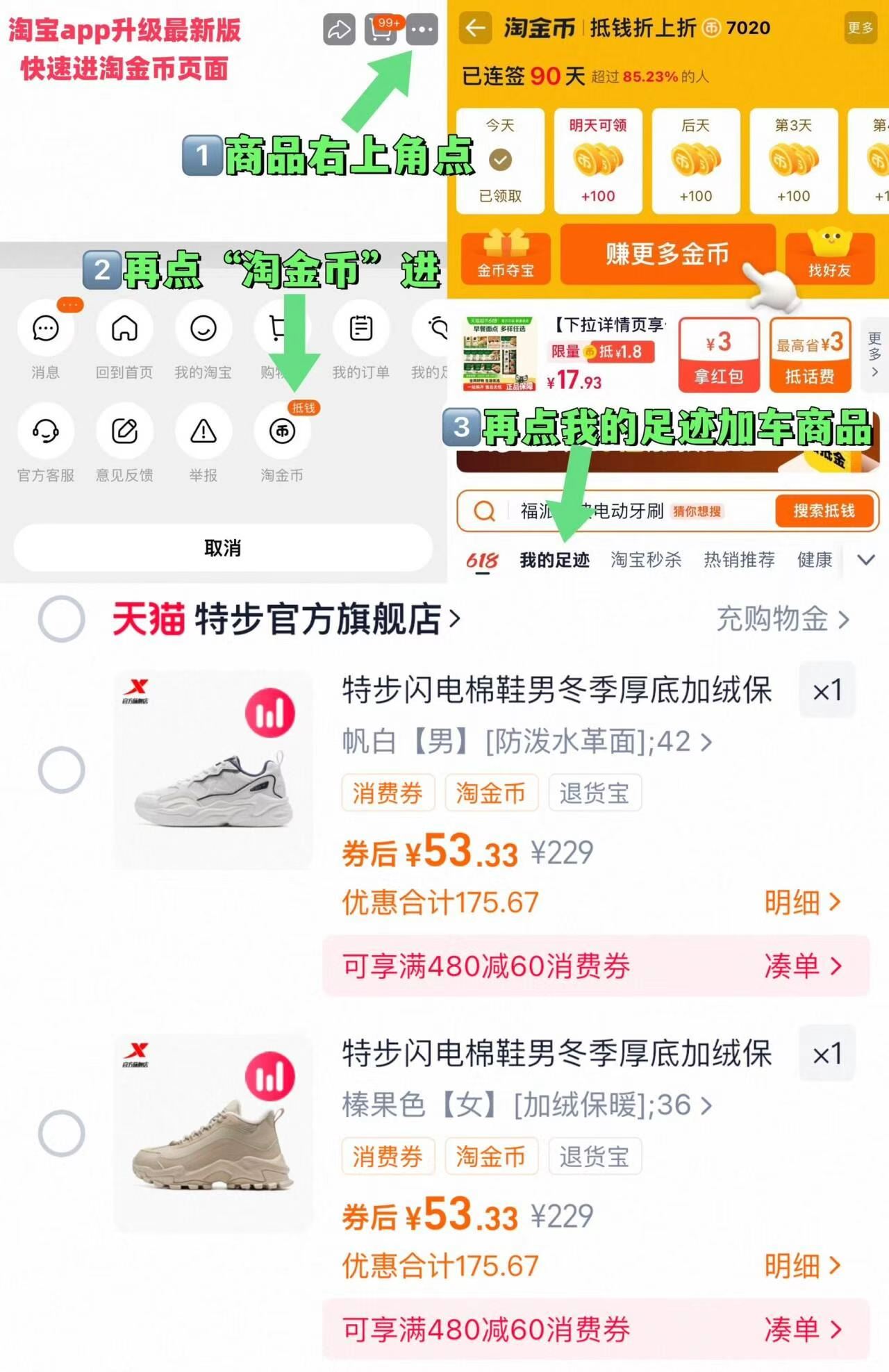Select the store checkbox beside 天猫特步官方旗舰店

(63, 620)
